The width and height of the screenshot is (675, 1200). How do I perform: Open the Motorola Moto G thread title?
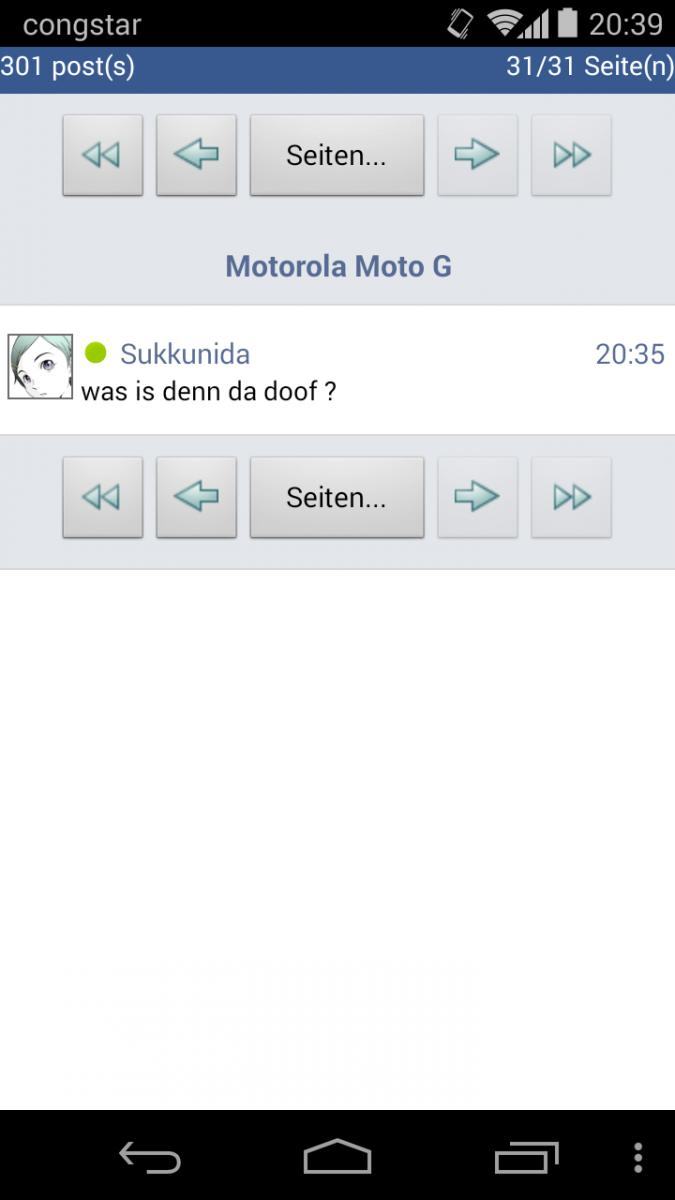(x=338, y=266)
